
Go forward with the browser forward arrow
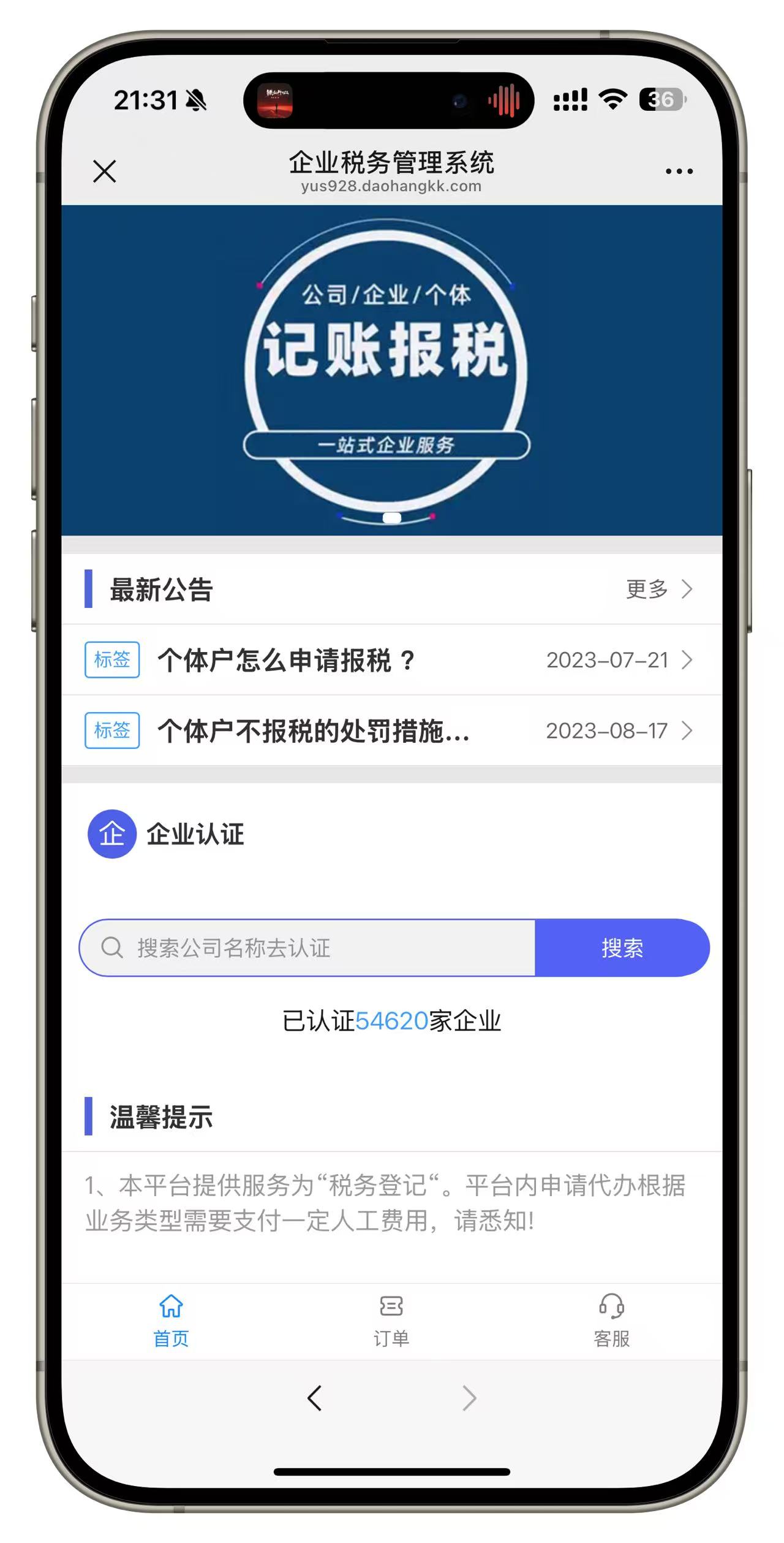pos(469,1398)
